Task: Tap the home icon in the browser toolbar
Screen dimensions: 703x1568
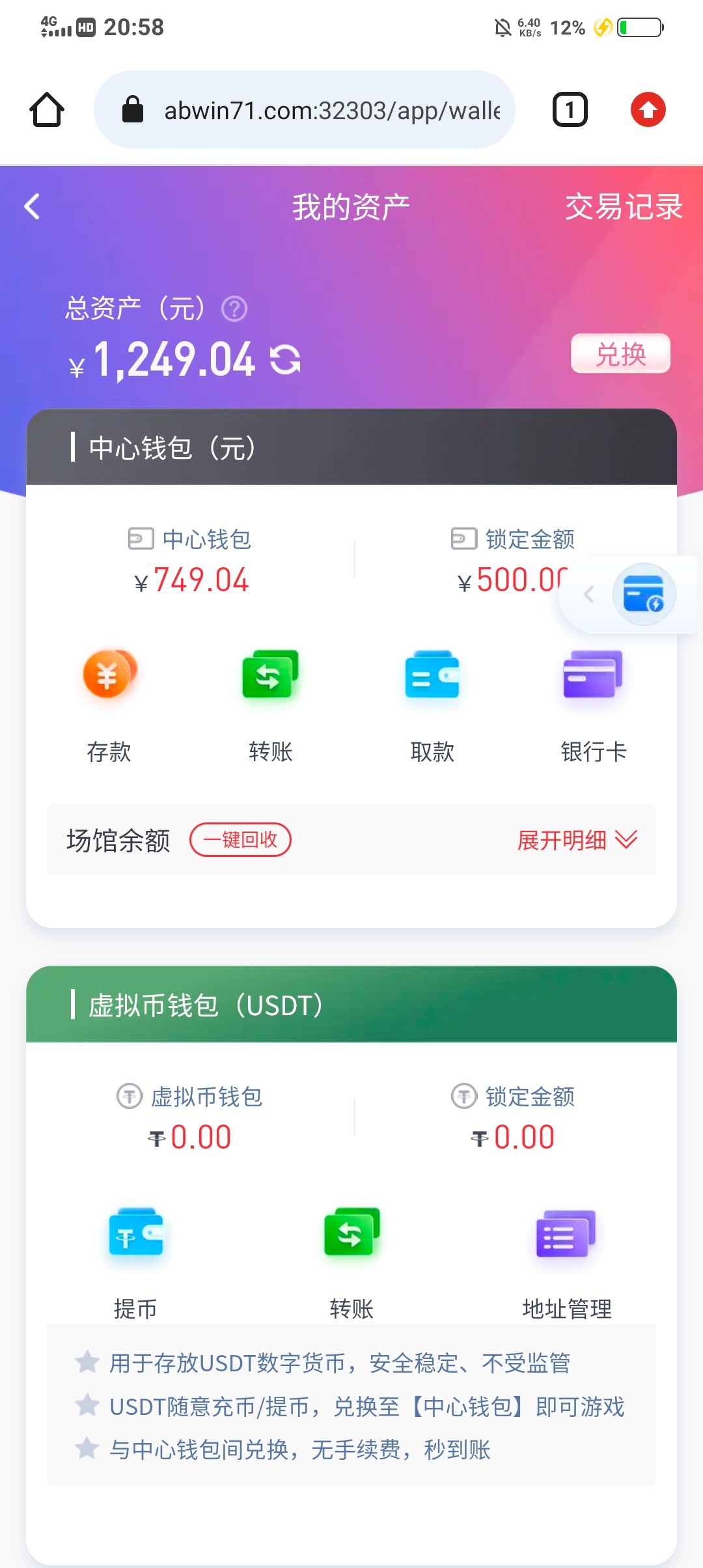Action: point(46,109)
